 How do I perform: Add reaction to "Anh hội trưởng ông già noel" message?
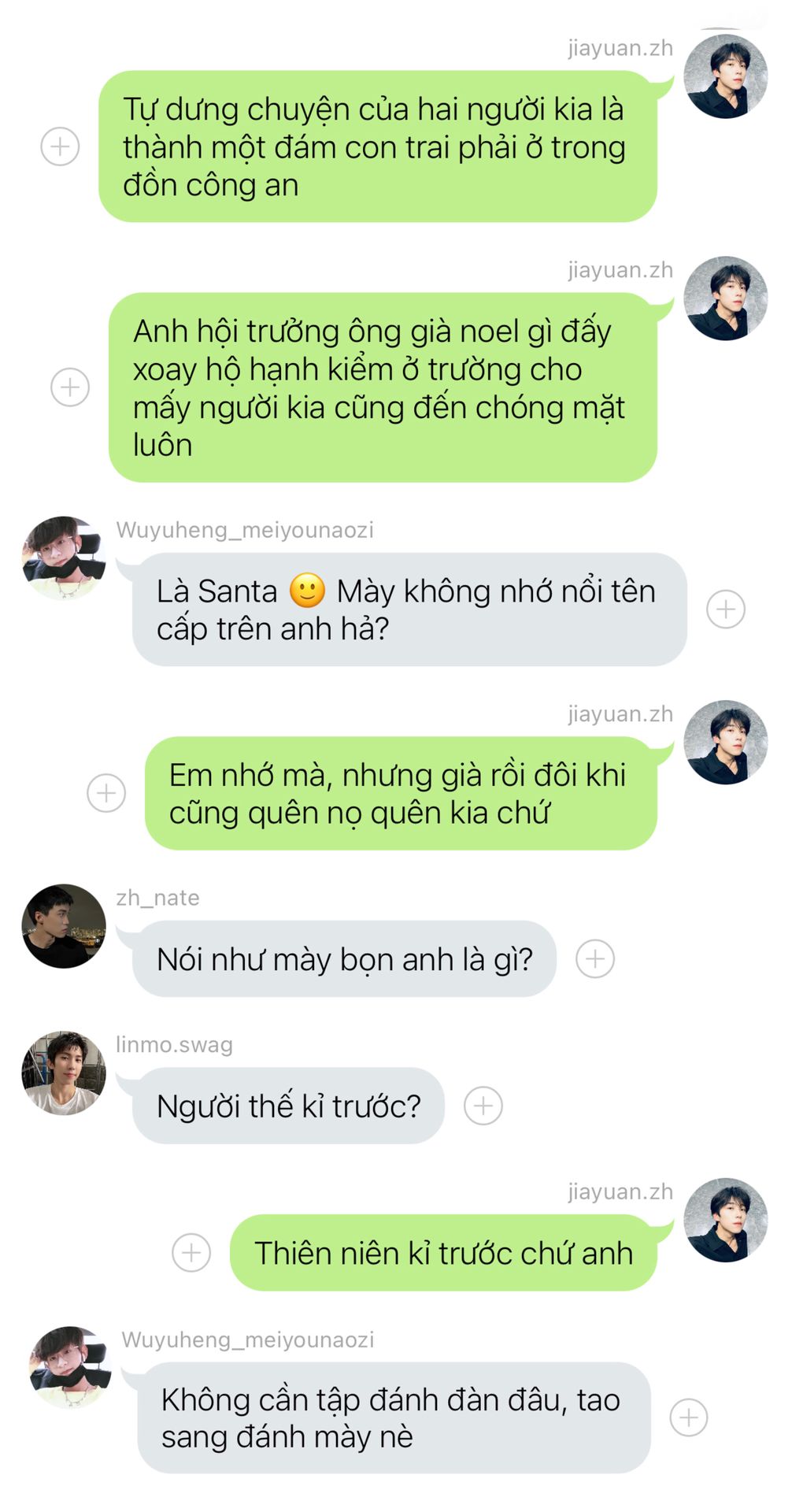(70, 387)
